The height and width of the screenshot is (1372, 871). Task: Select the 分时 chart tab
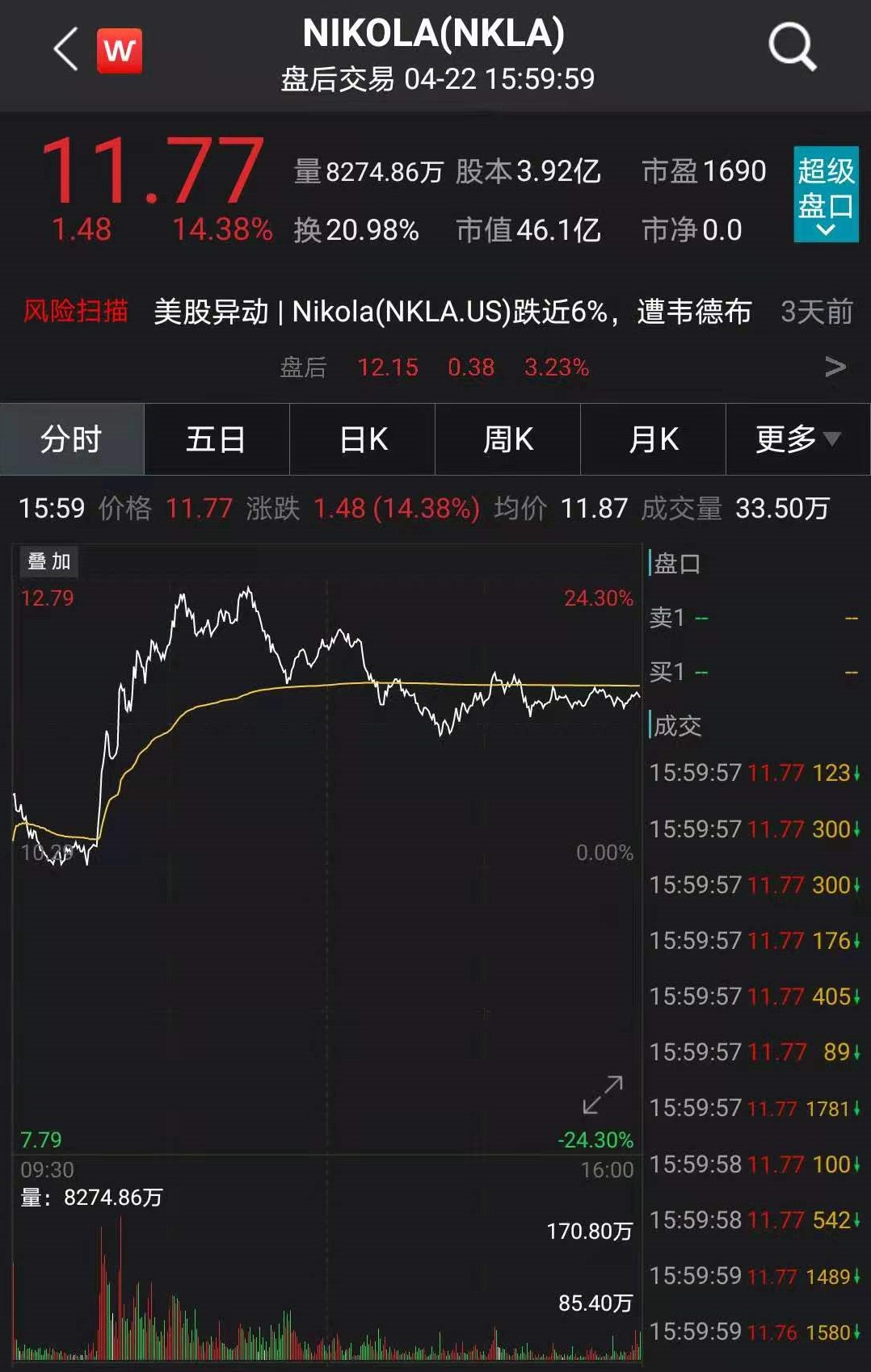[72, 439]
